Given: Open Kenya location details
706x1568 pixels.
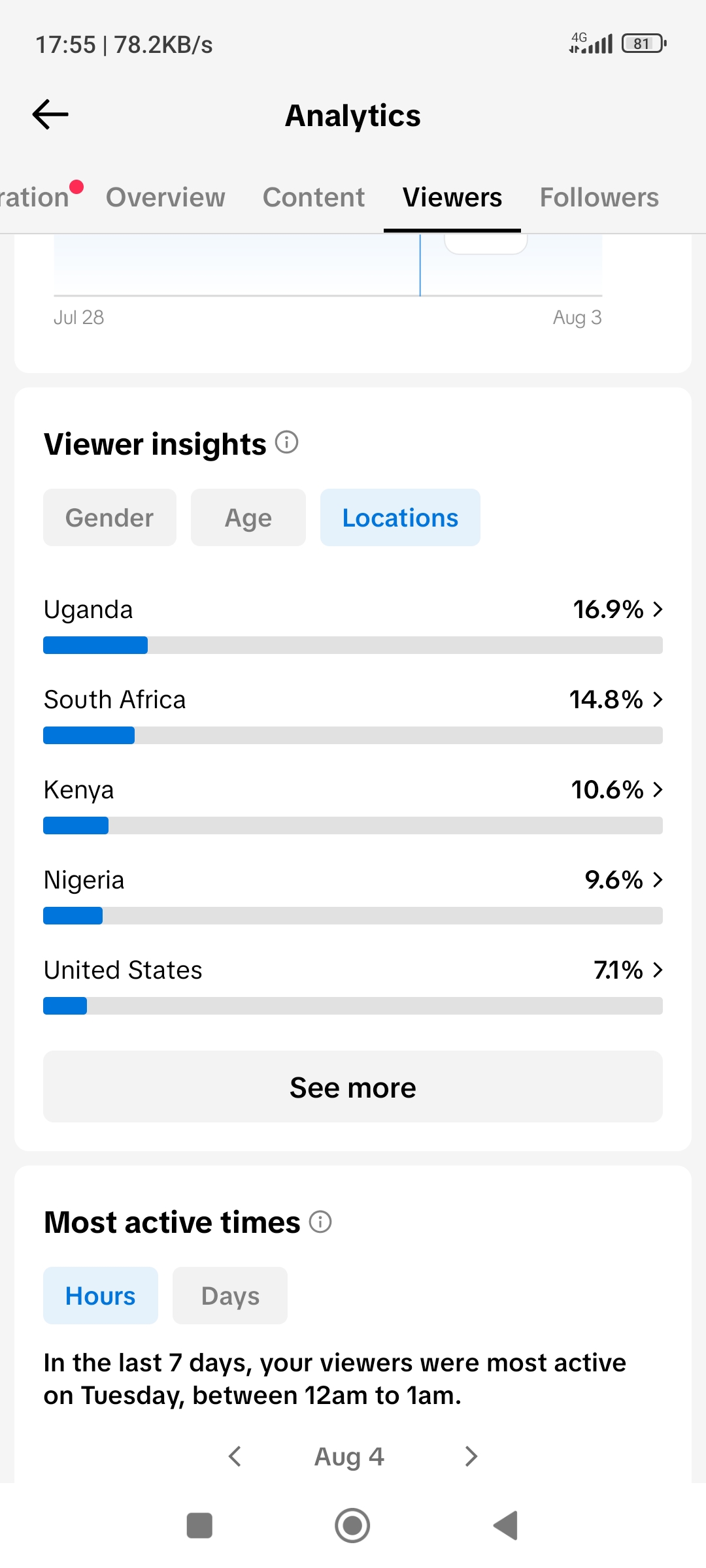Looking at the screenshot, I should click(353, 804).
